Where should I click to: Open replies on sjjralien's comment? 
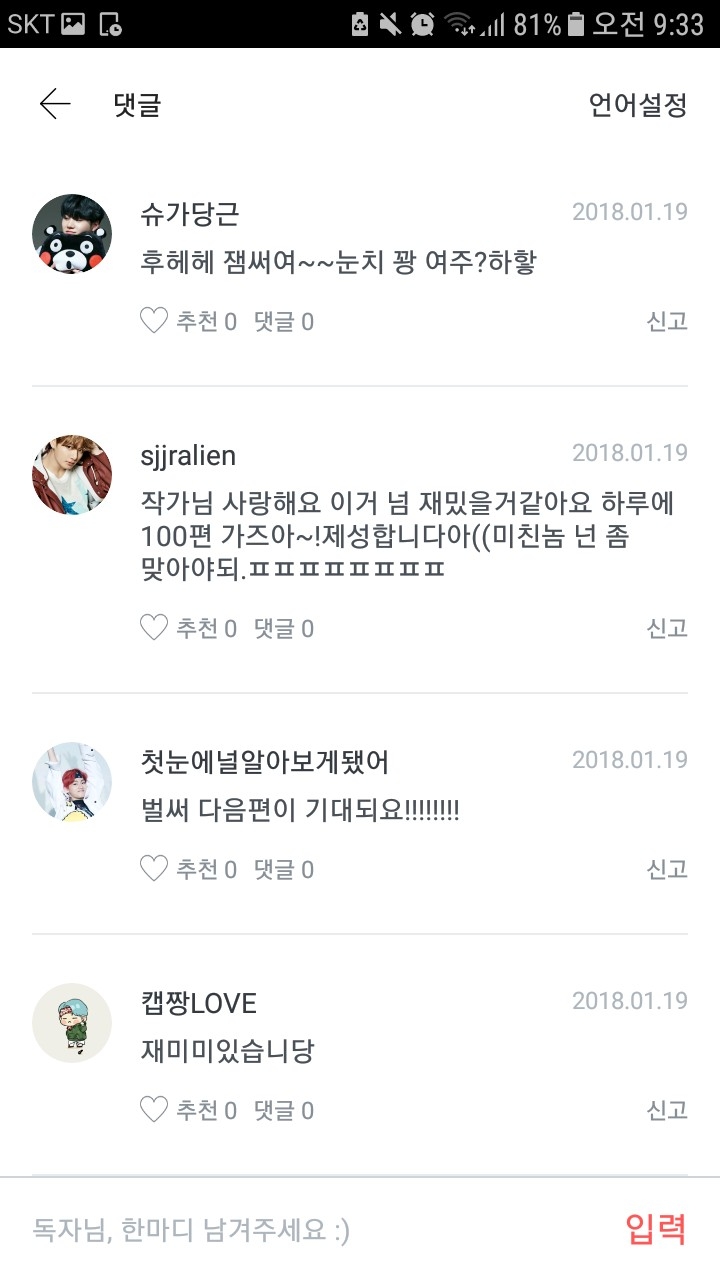pos(284,628)
